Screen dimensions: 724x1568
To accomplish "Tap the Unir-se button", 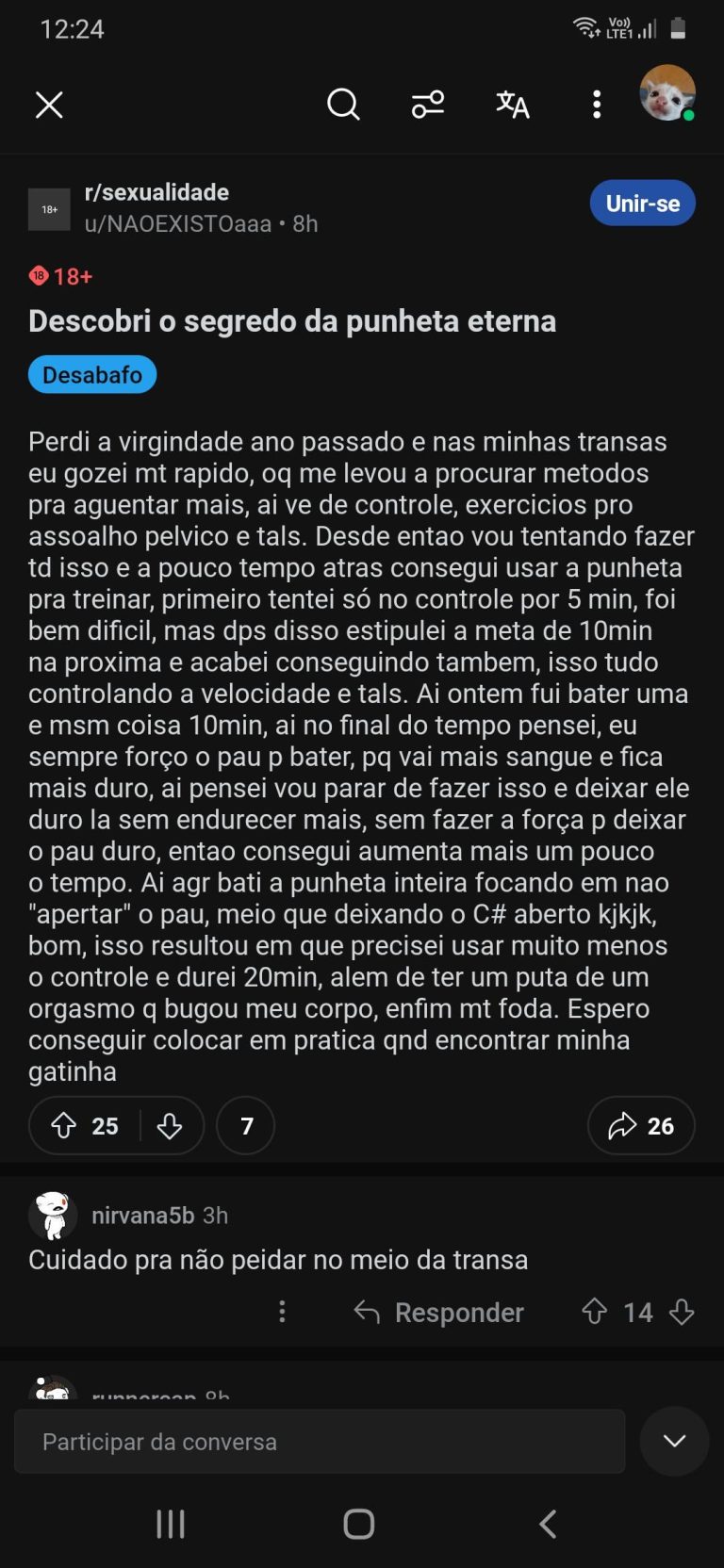I will [643, 204].
